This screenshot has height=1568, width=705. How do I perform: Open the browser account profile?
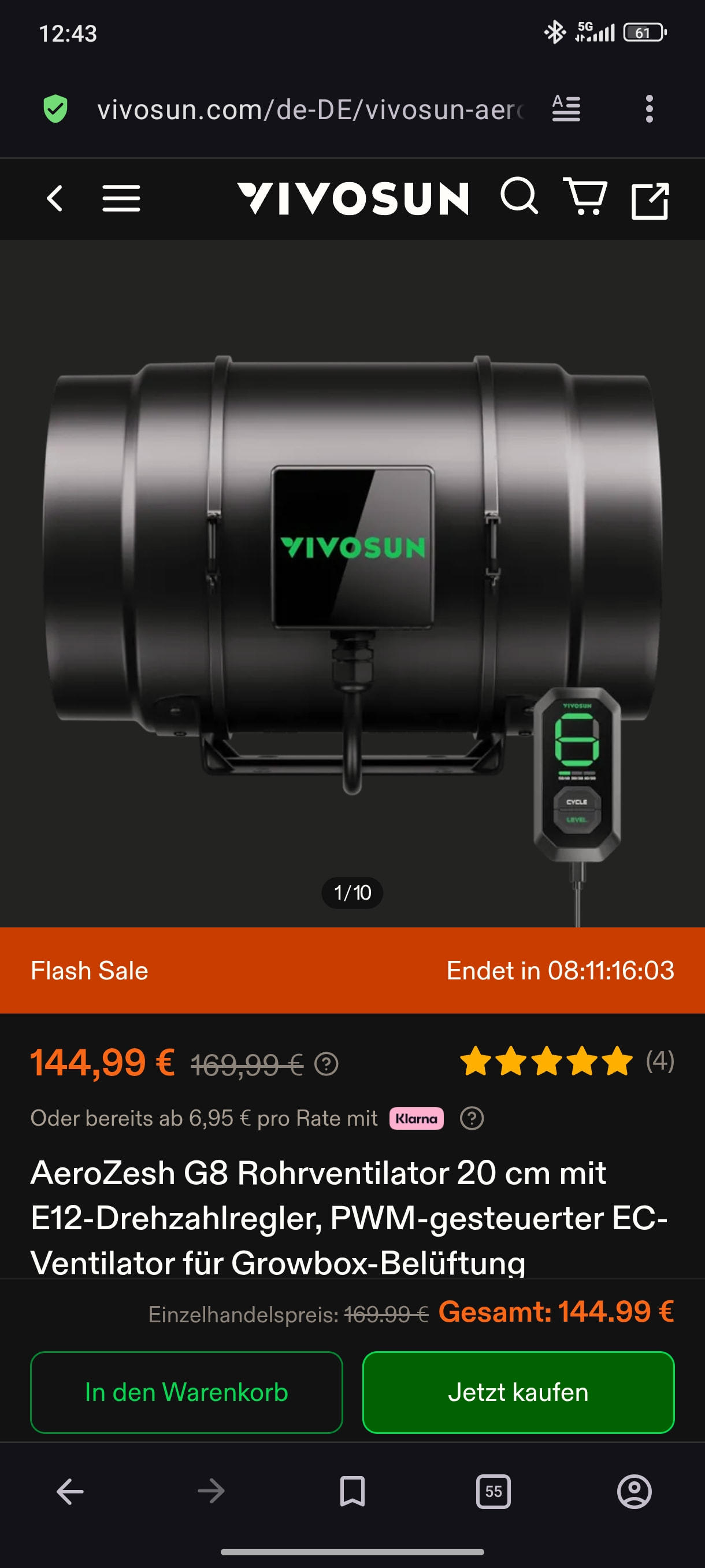pos(634,1492)
